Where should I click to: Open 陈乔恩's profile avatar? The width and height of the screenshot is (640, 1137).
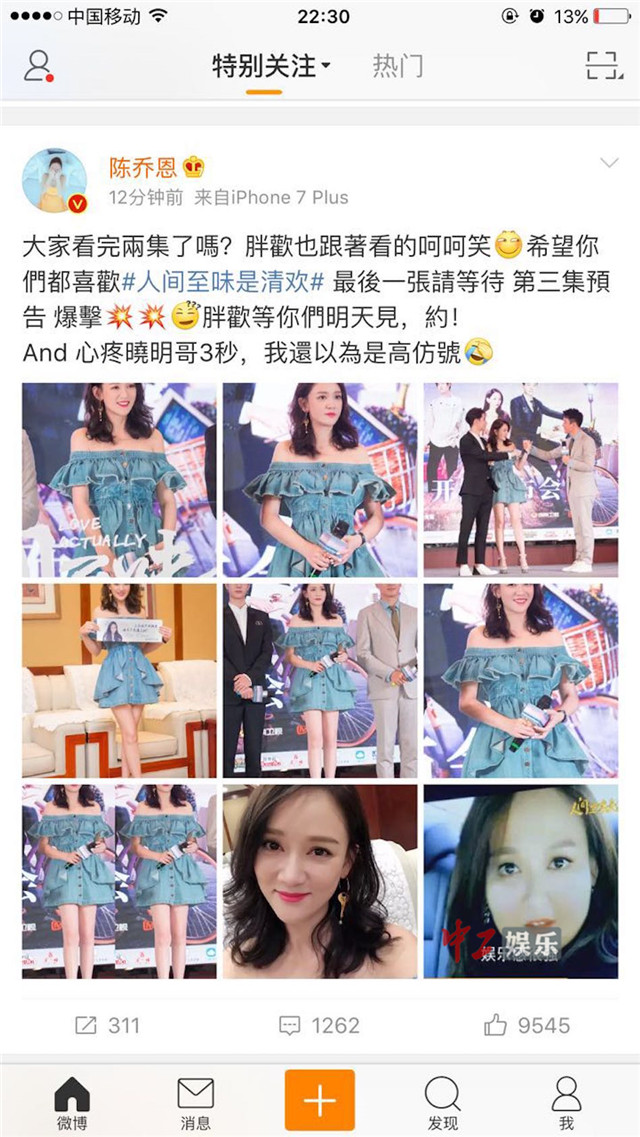click(55, 181)
